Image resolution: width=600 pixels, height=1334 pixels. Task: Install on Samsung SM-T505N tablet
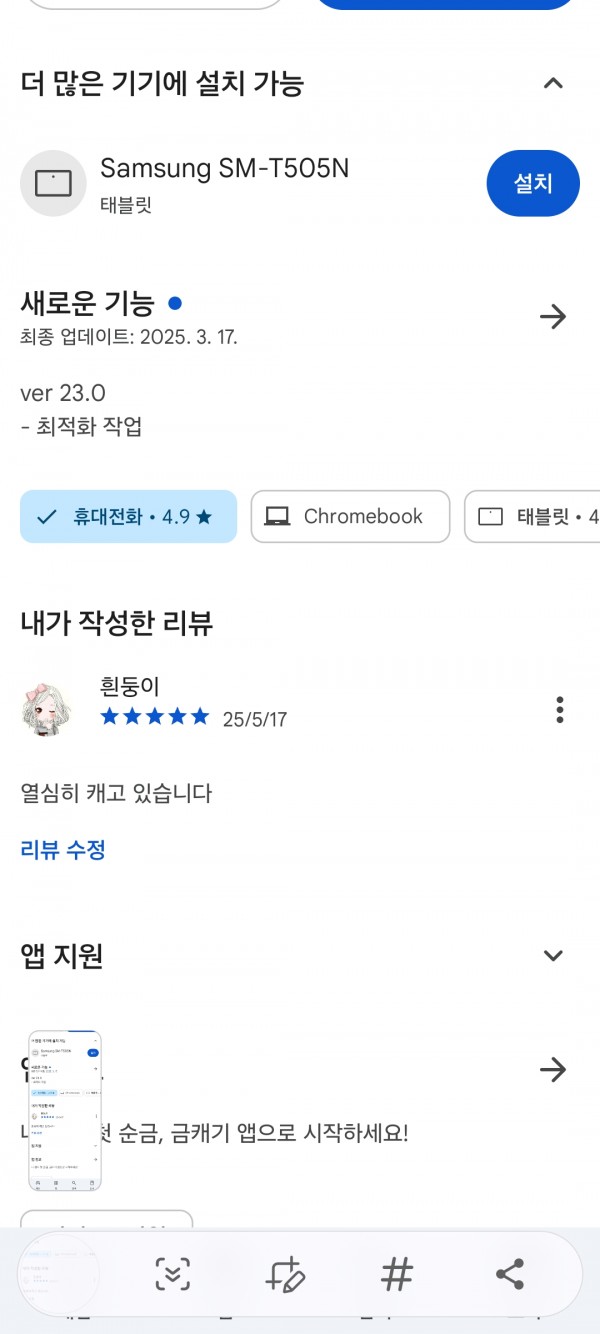click(x=533, y=183)
